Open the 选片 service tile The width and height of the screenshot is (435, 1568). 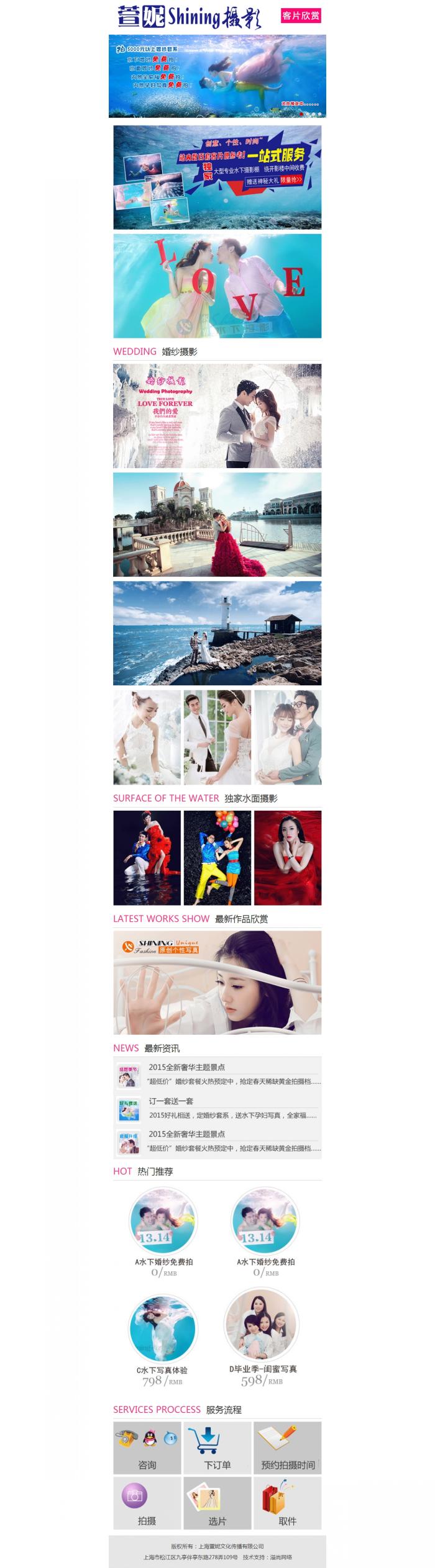(x=217, y=1503)
